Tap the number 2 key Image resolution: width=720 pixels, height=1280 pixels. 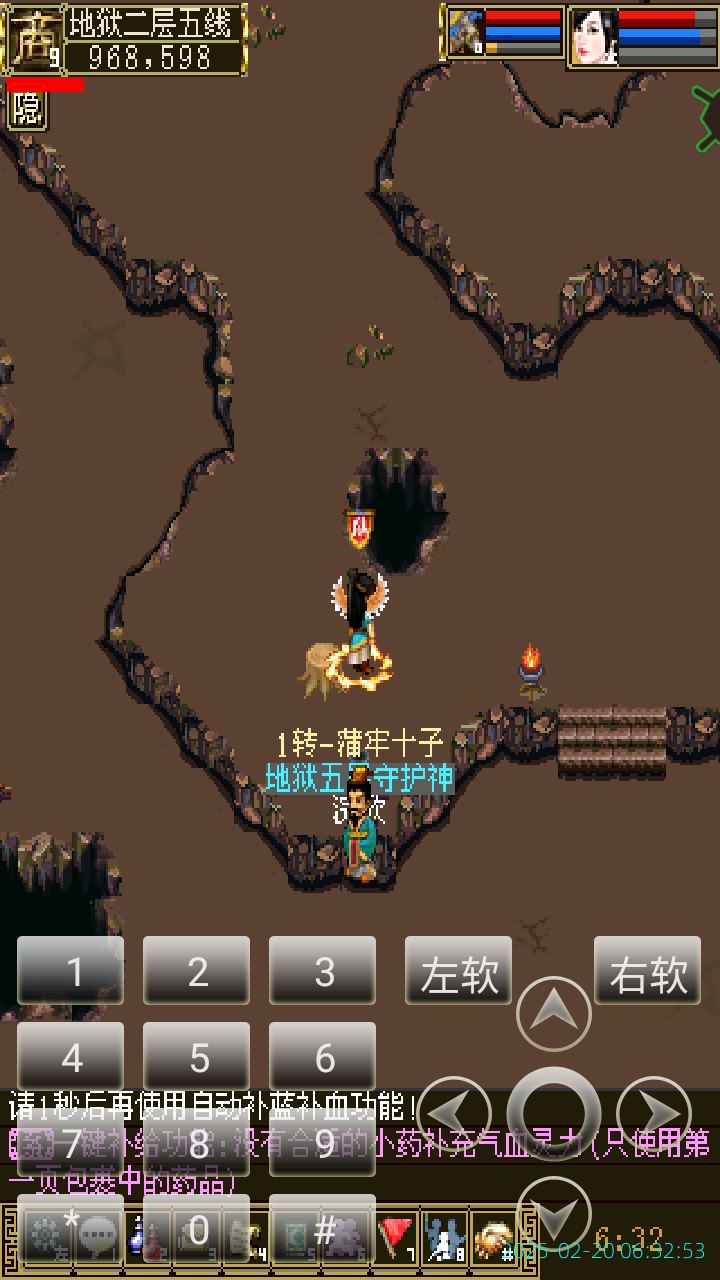(197, 970)
